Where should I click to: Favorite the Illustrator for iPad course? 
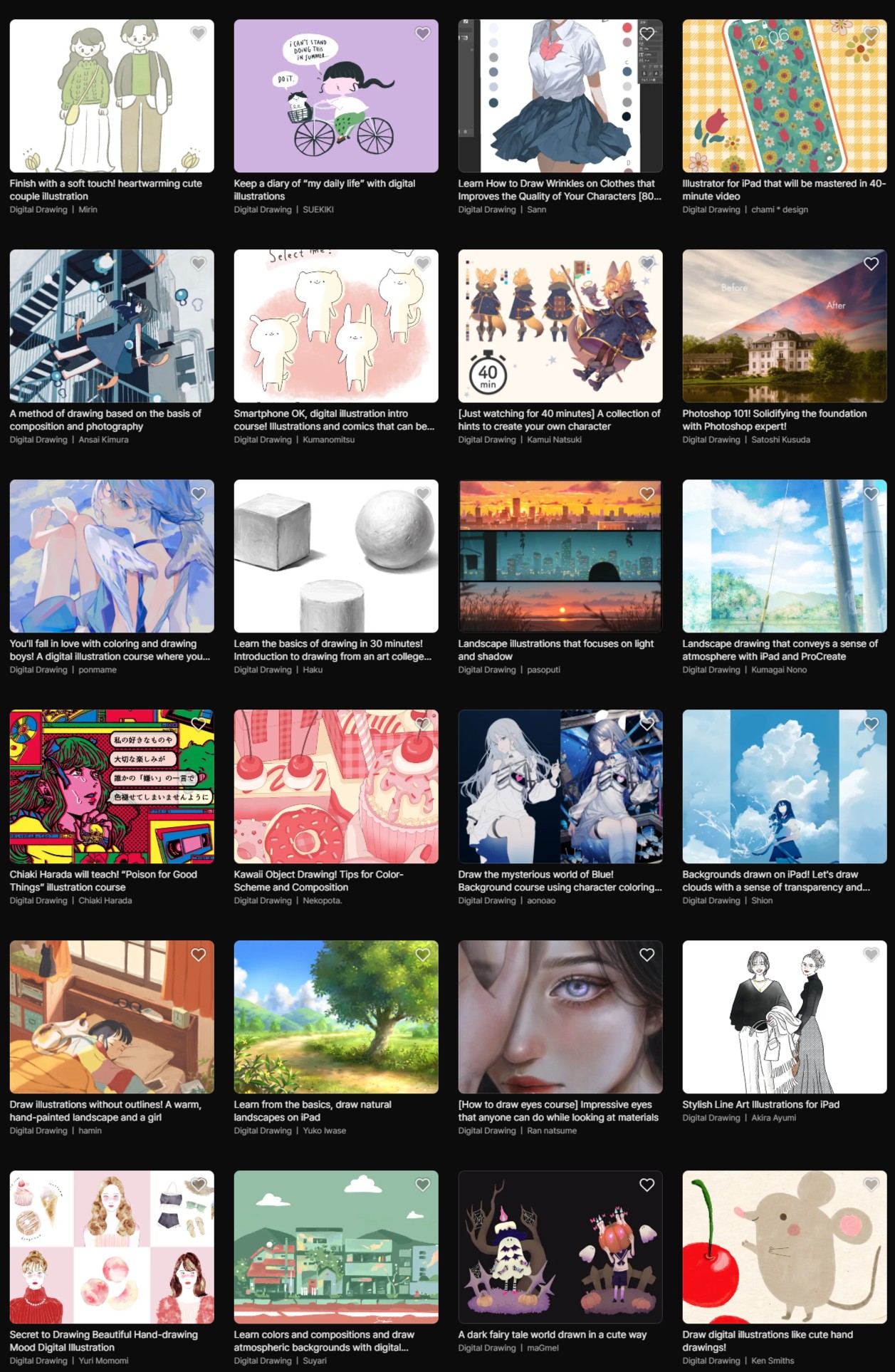tap(871, 33)
